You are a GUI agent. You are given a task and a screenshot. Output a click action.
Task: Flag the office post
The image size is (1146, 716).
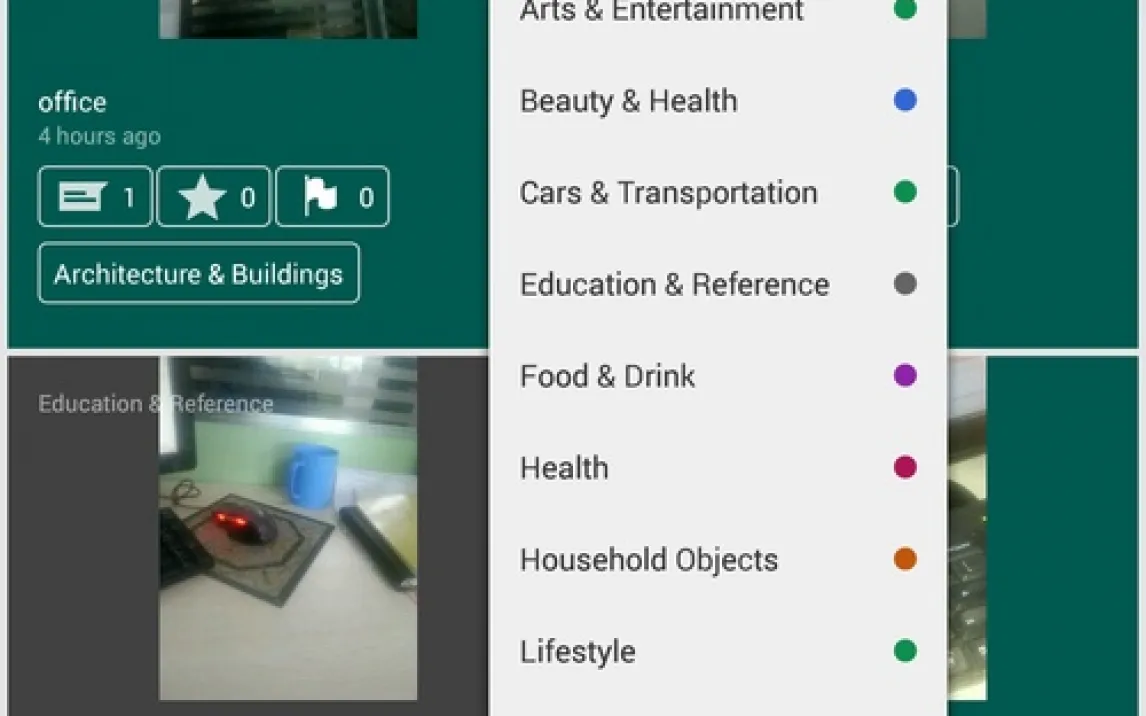coord(332,197)
